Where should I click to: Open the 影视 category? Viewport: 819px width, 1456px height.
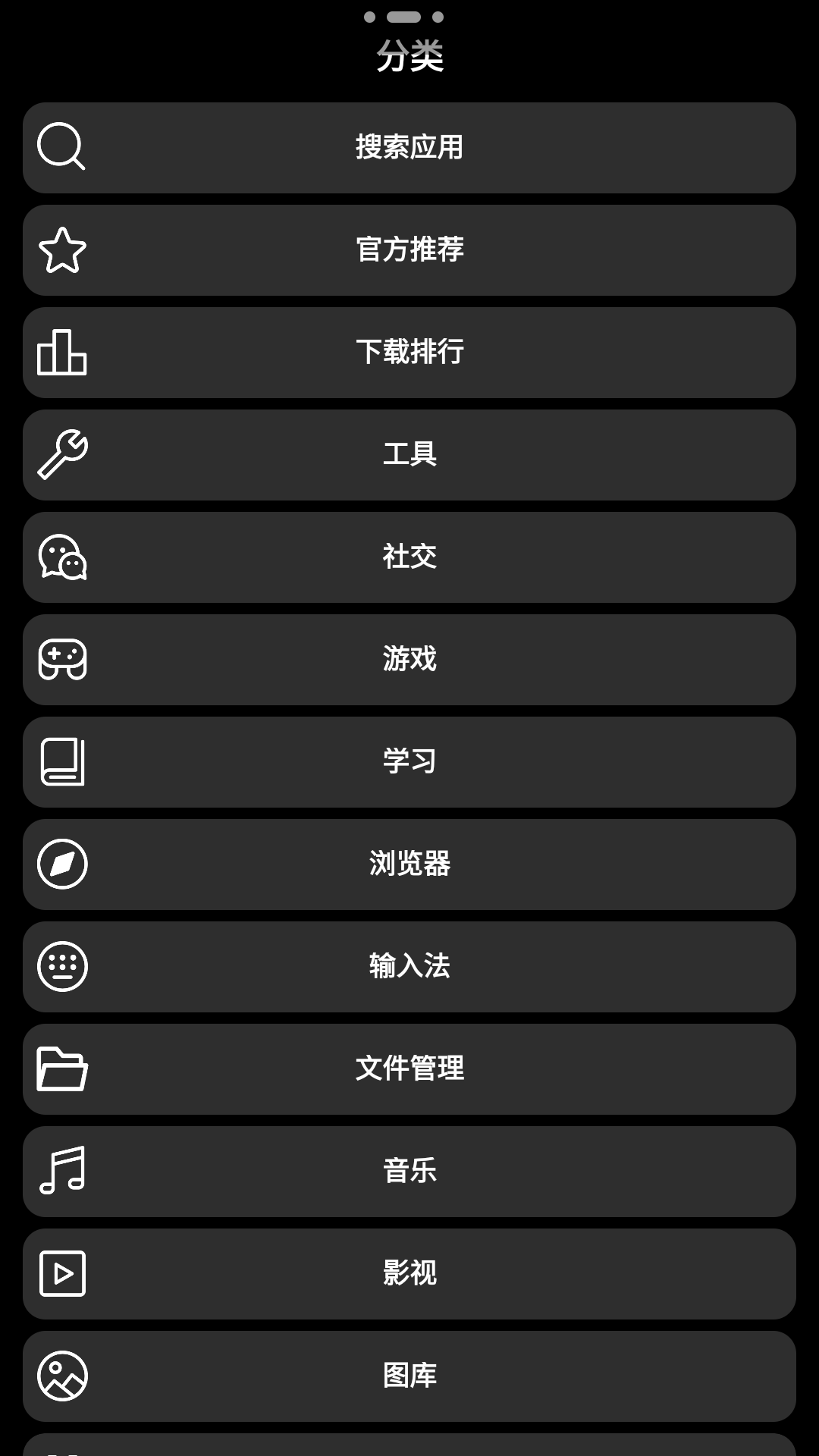(x=409, y=1273)
